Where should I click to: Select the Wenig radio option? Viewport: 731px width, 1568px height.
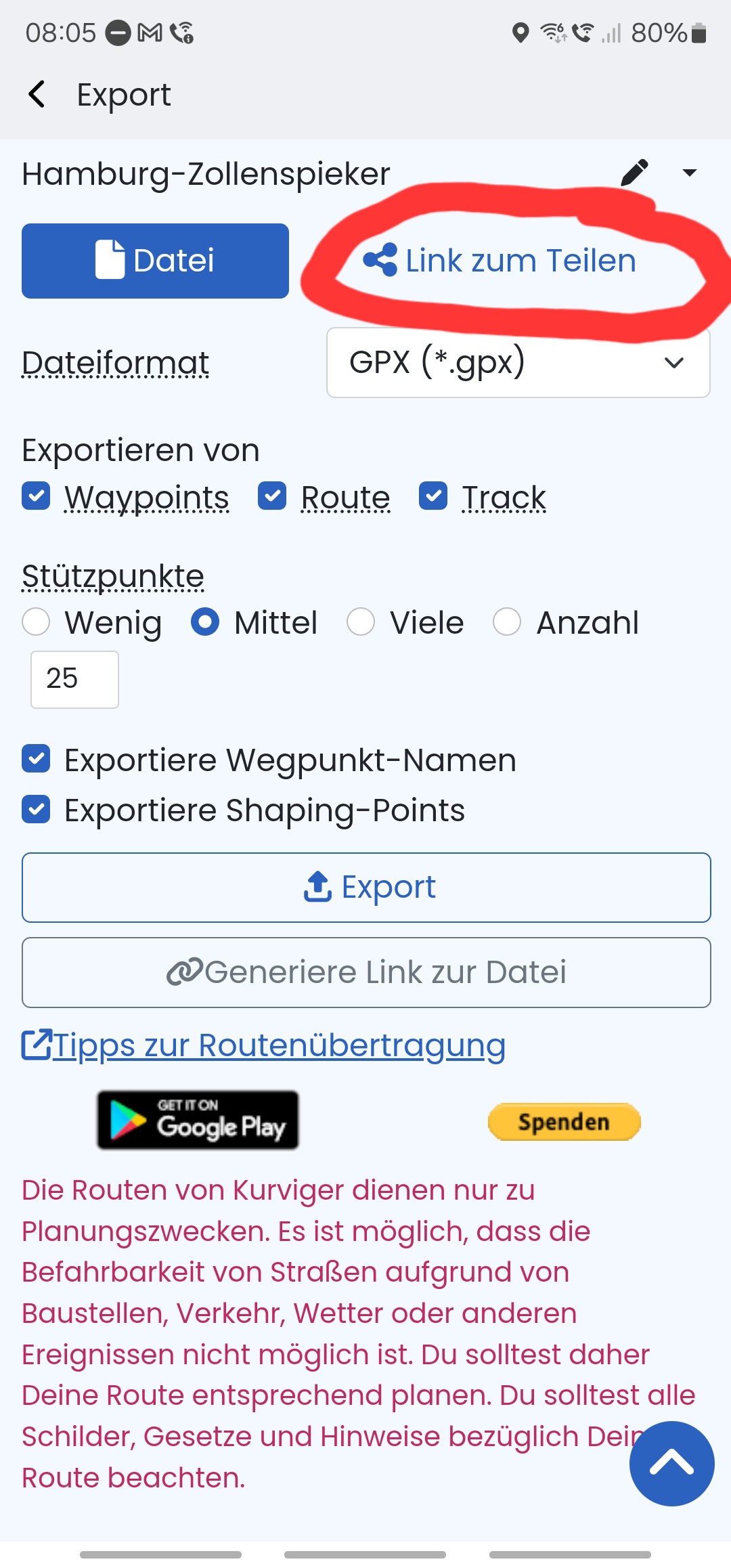pos(36,622)
